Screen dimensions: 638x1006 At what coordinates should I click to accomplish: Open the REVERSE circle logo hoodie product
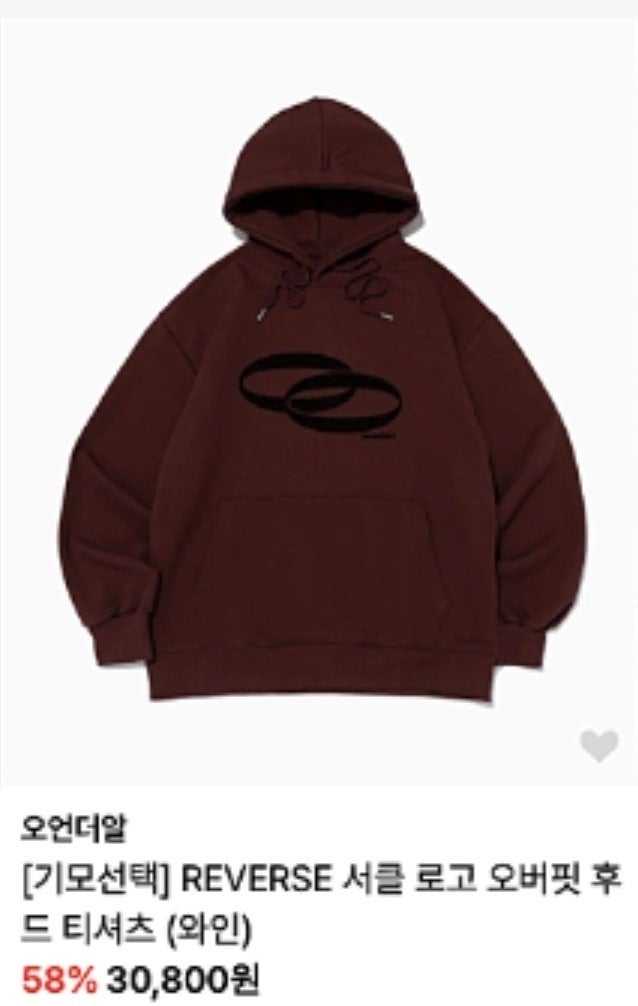(320, 400)
